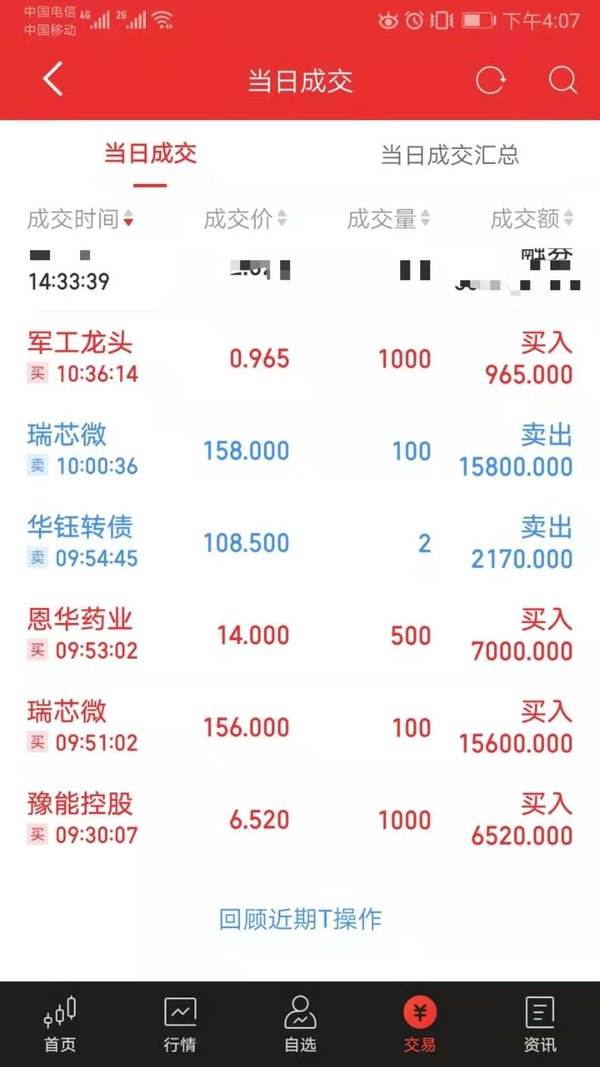Switch to the 当日成交汇总 tab

point(450,154)
